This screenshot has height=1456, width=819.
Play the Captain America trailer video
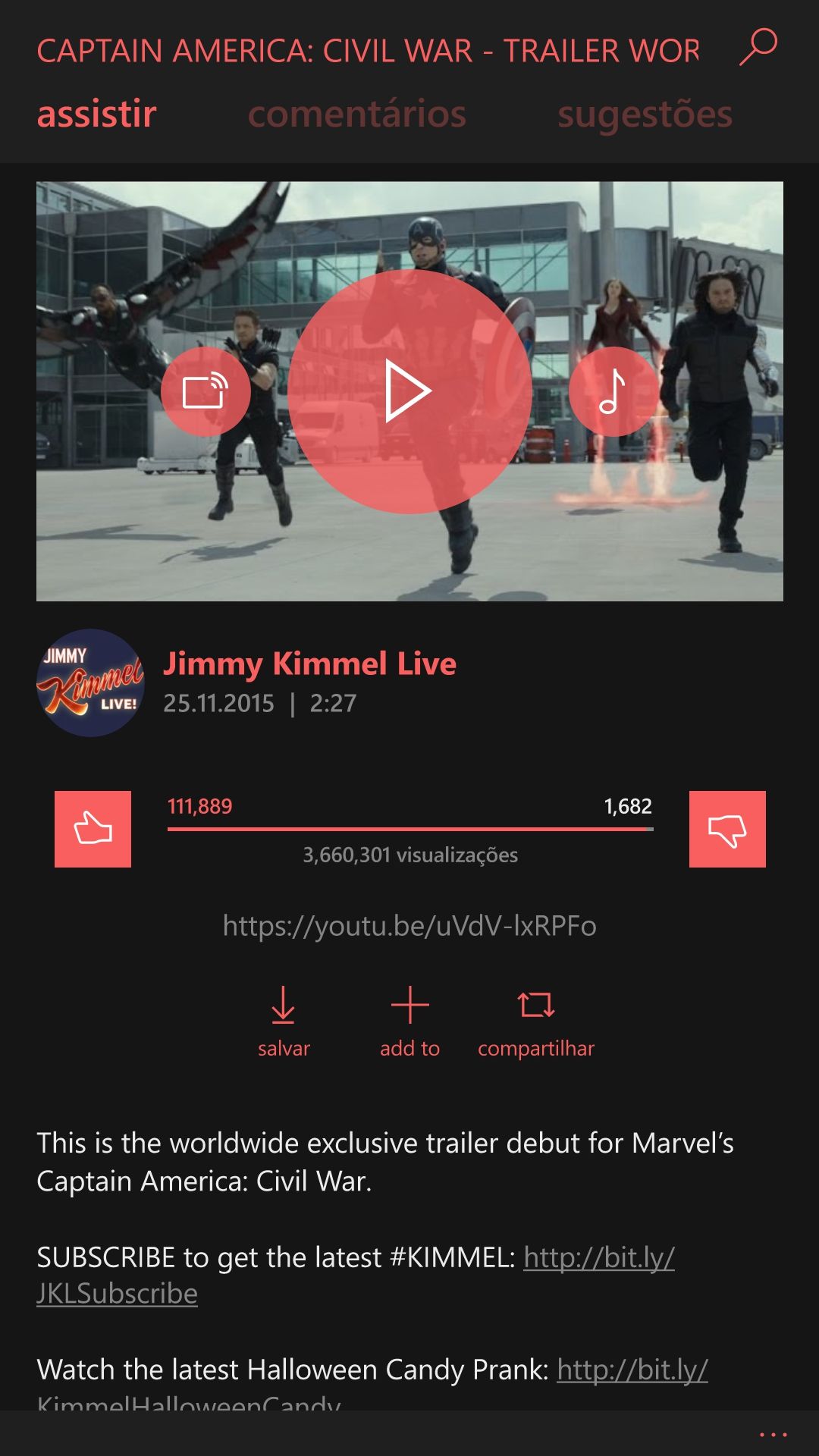pos(409,391)
